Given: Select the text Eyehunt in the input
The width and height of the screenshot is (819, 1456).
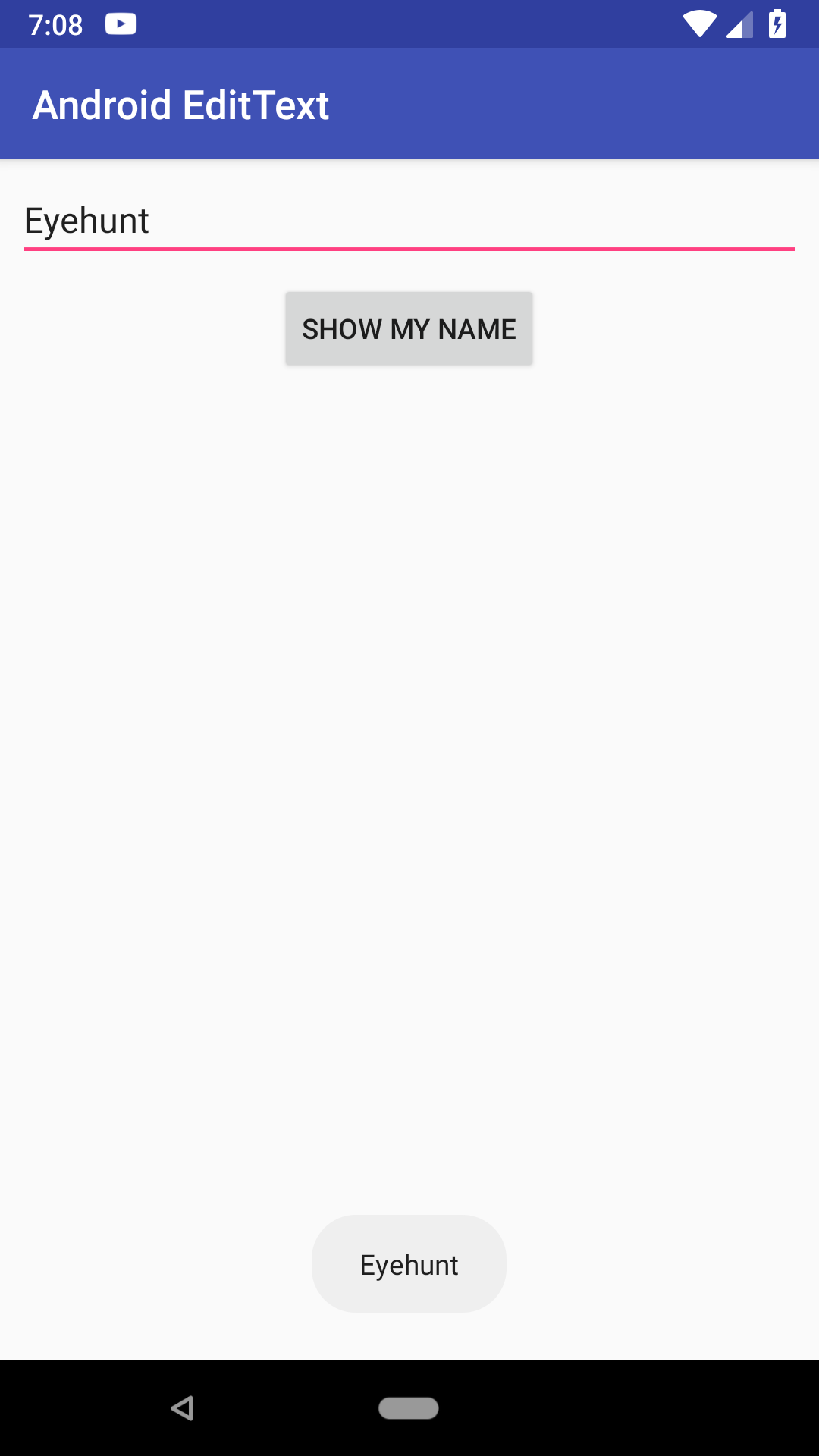Looking at the screenshot, I should [x=86, y=221].
